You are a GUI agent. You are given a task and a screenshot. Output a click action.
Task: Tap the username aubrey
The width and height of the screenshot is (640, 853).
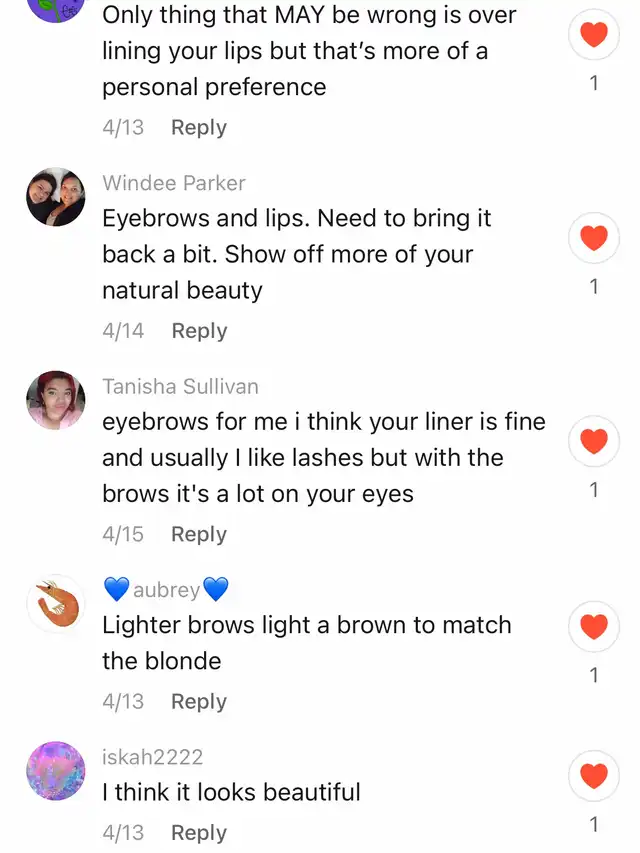[x=166, y=590]
